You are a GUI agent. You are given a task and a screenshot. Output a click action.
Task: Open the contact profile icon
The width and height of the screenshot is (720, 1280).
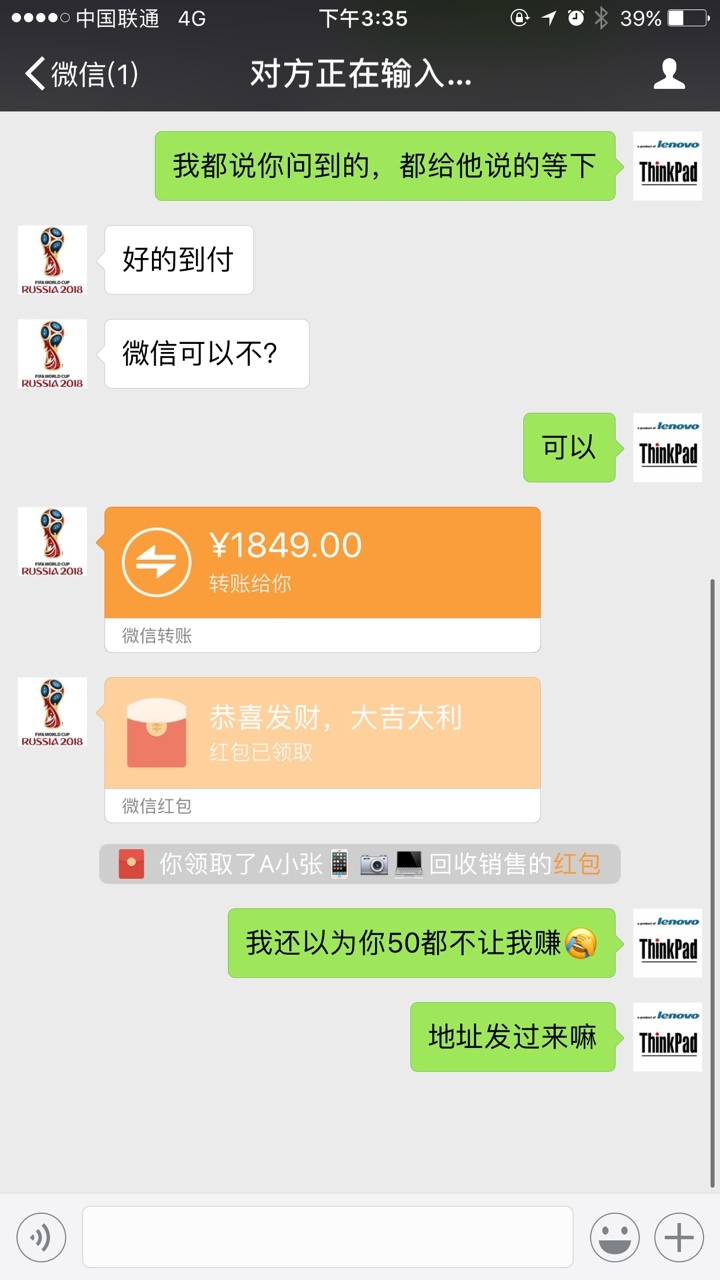669,74
